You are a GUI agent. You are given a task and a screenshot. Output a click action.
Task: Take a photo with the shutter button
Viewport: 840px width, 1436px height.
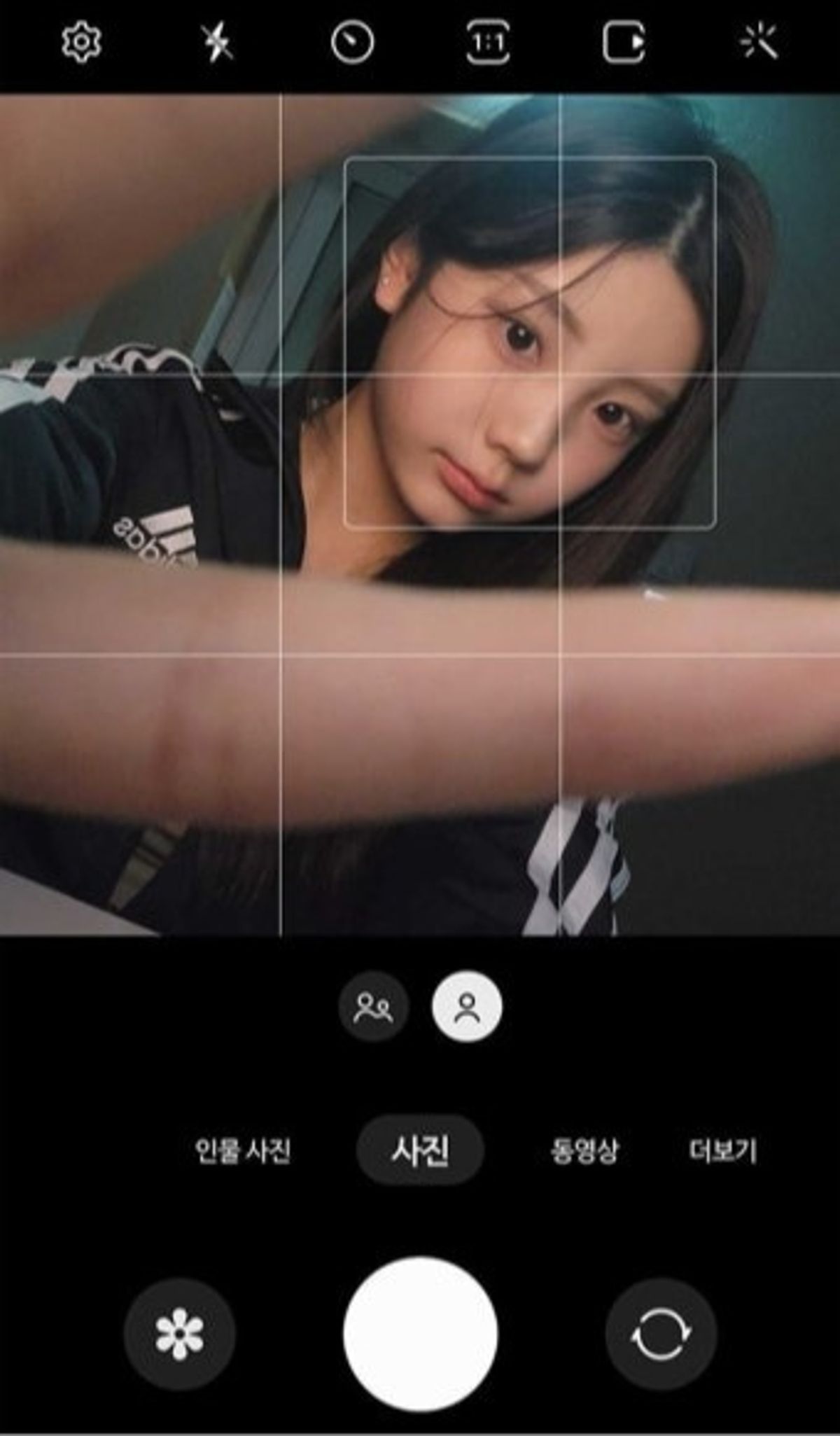tap(420, 1334)
